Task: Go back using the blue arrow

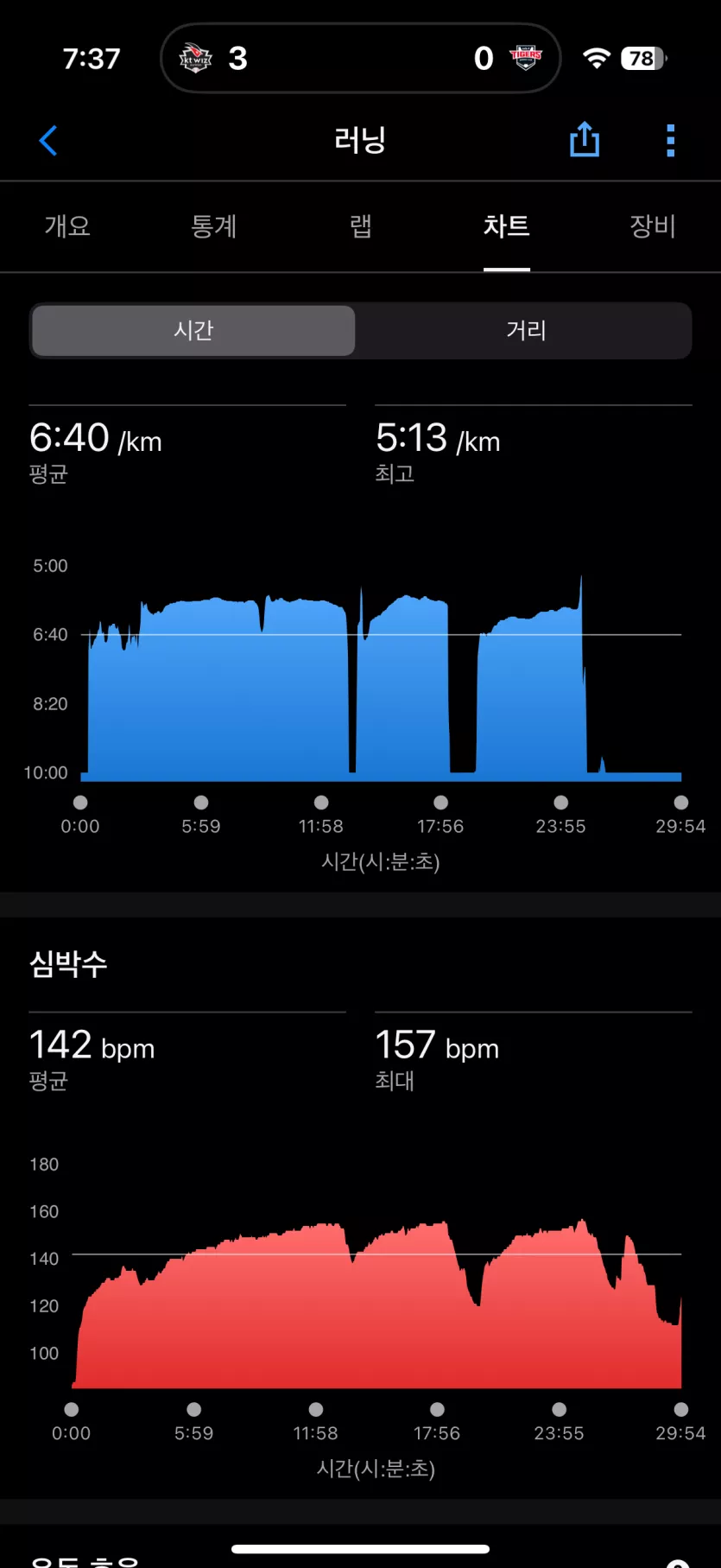Action: tap(48, 141)
